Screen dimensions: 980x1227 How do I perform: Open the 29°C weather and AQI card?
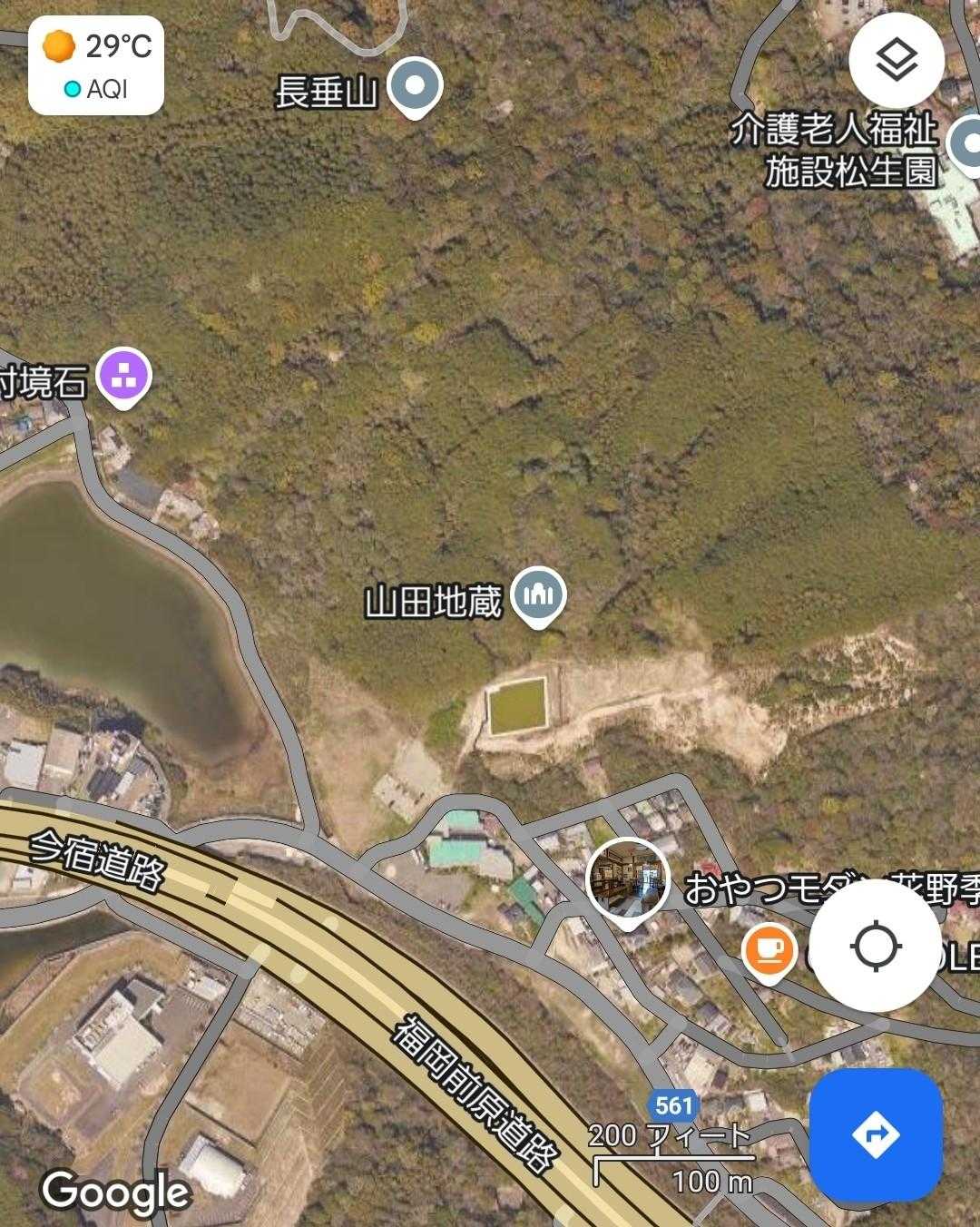96,65
